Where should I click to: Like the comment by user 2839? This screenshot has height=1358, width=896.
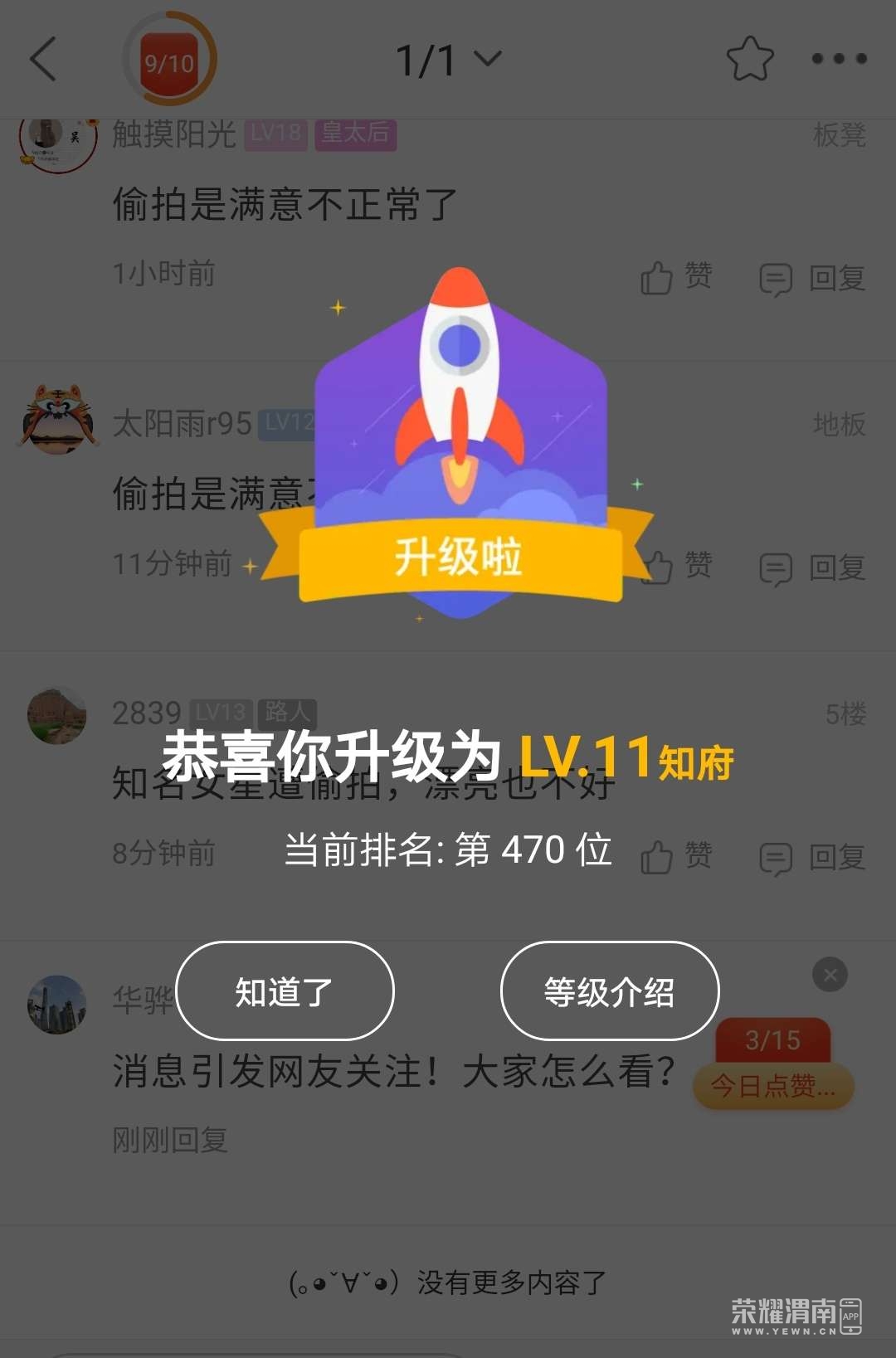tap(676, 856)
